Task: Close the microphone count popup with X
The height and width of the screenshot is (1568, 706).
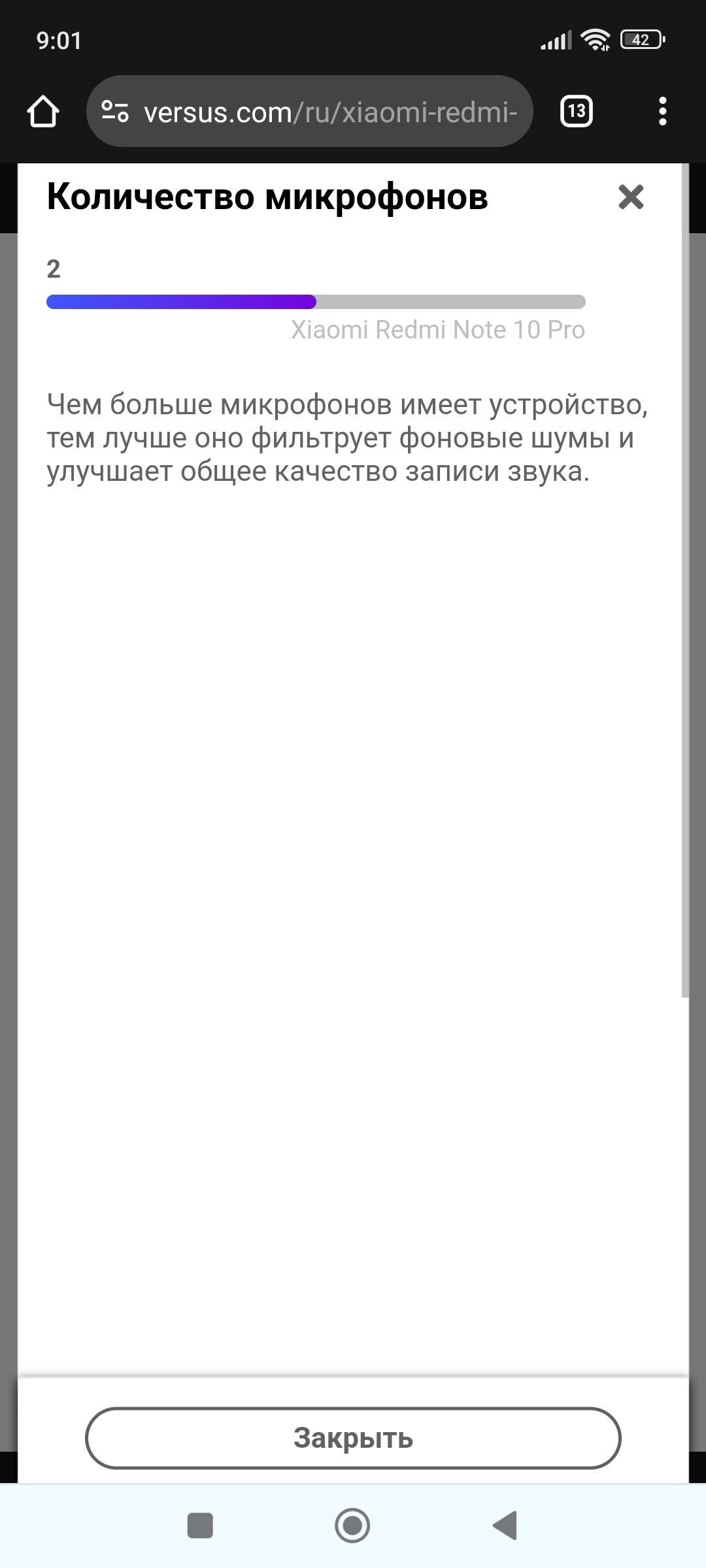Action: [x=631, y=197]
